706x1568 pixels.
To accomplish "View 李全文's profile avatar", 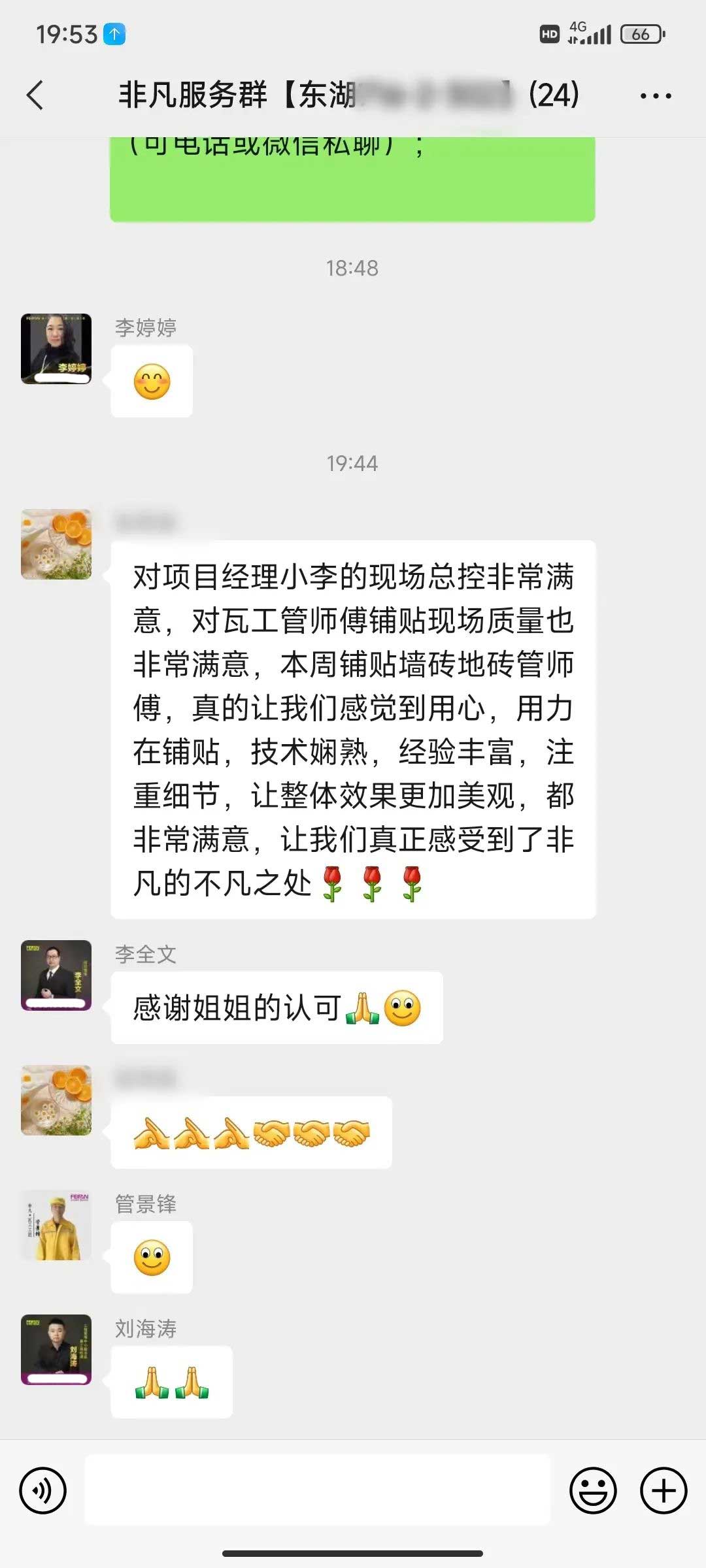I will click(56, 975).
